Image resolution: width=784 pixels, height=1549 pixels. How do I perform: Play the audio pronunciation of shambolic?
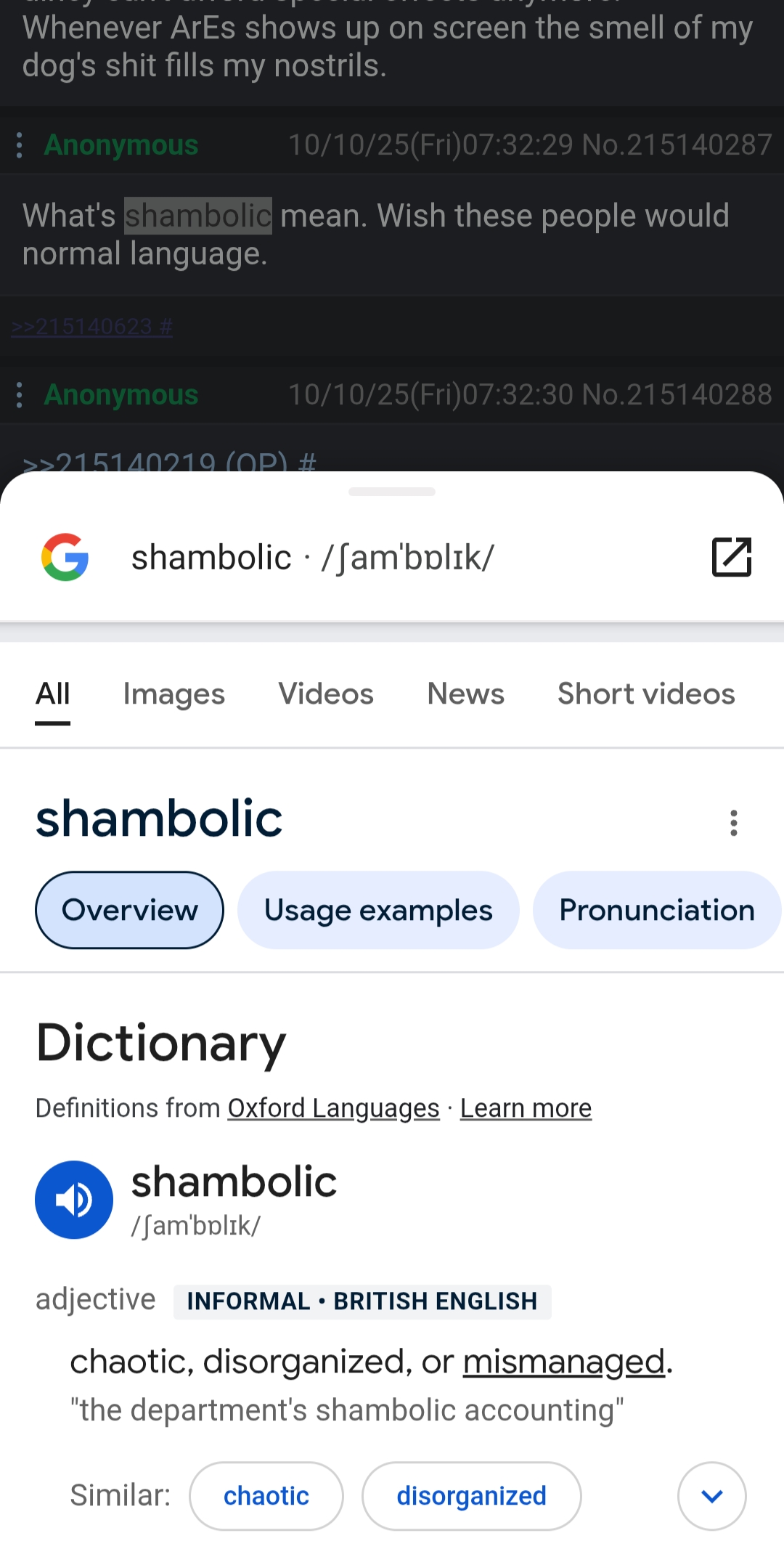74,1200
